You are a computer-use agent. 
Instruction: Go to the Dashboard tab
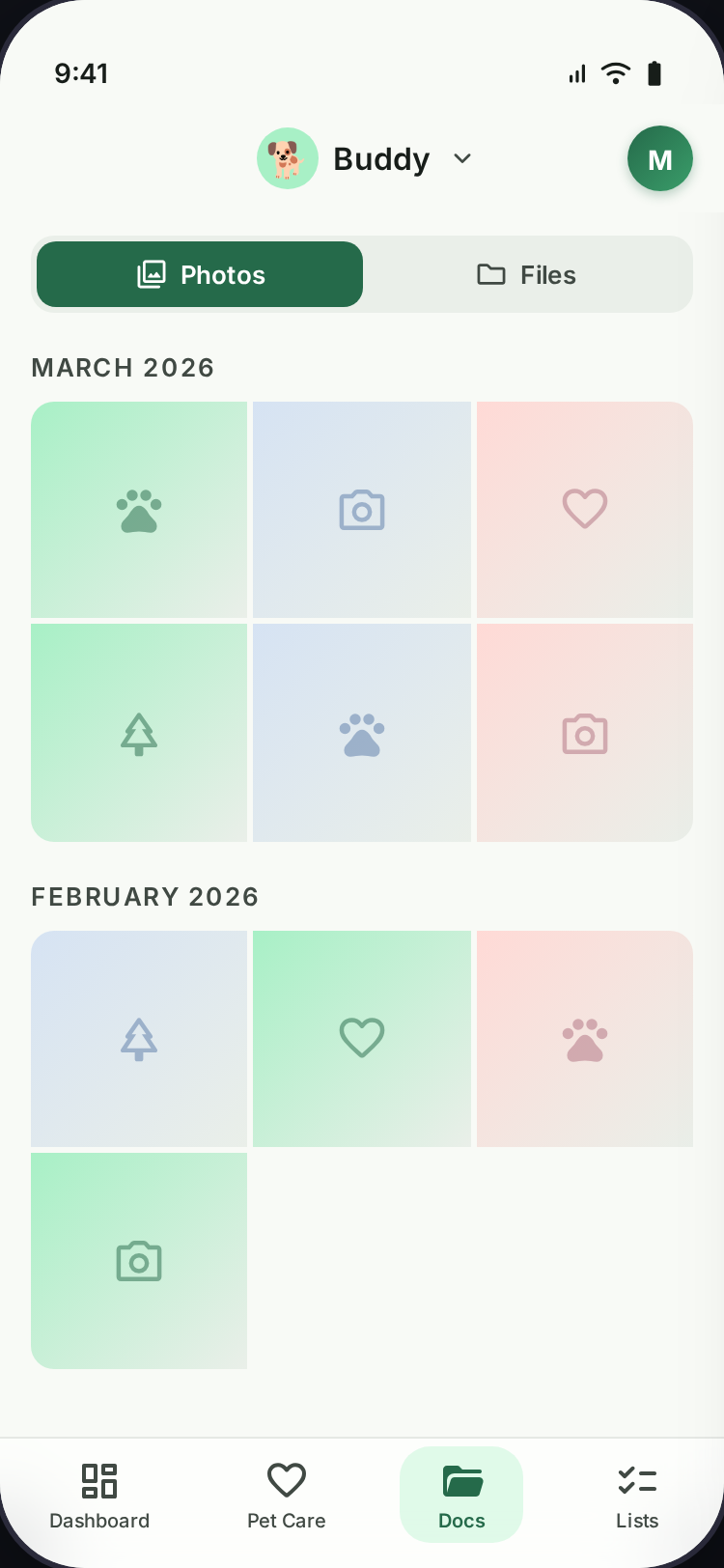tap(99, 1495)
